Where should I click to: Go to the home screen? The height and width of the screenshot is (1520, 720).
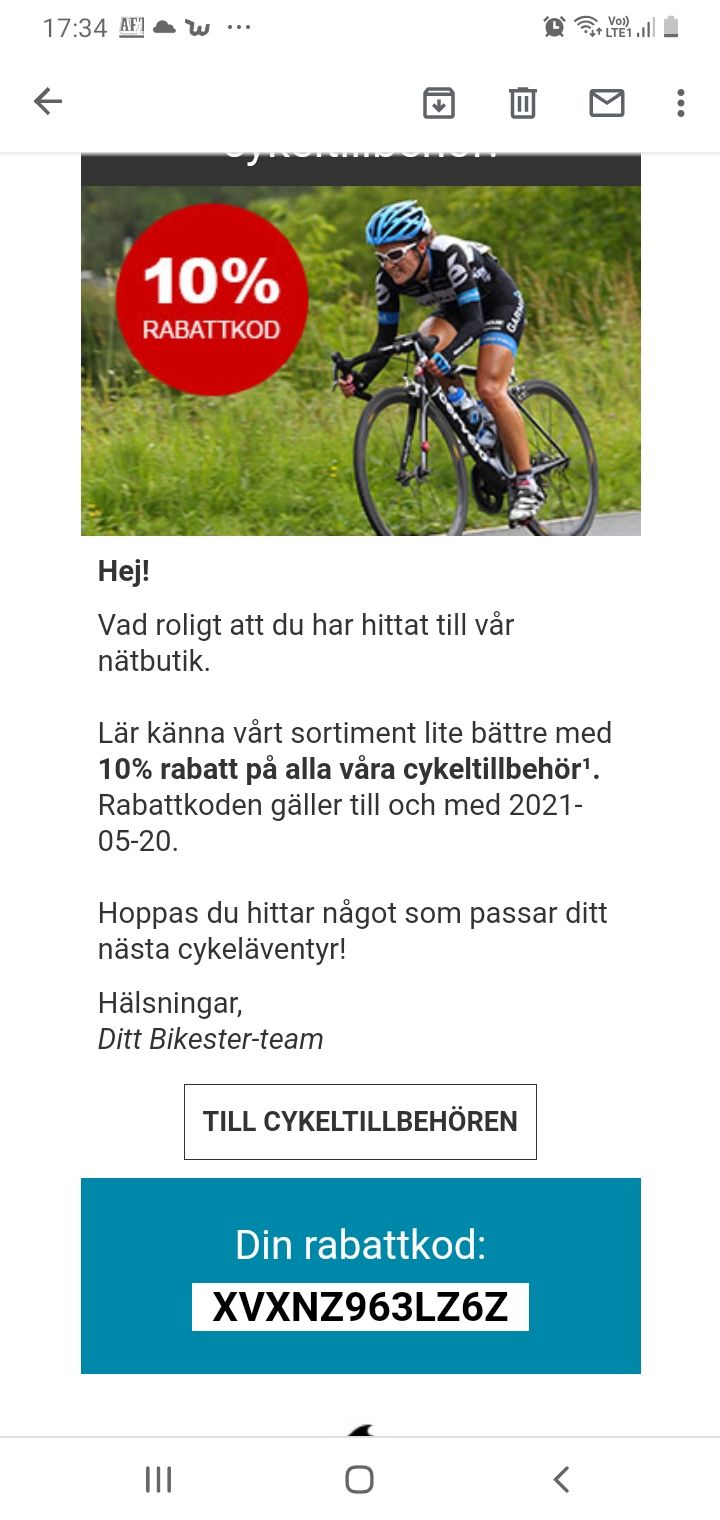pyautogui.click(x=360, y=1479)
